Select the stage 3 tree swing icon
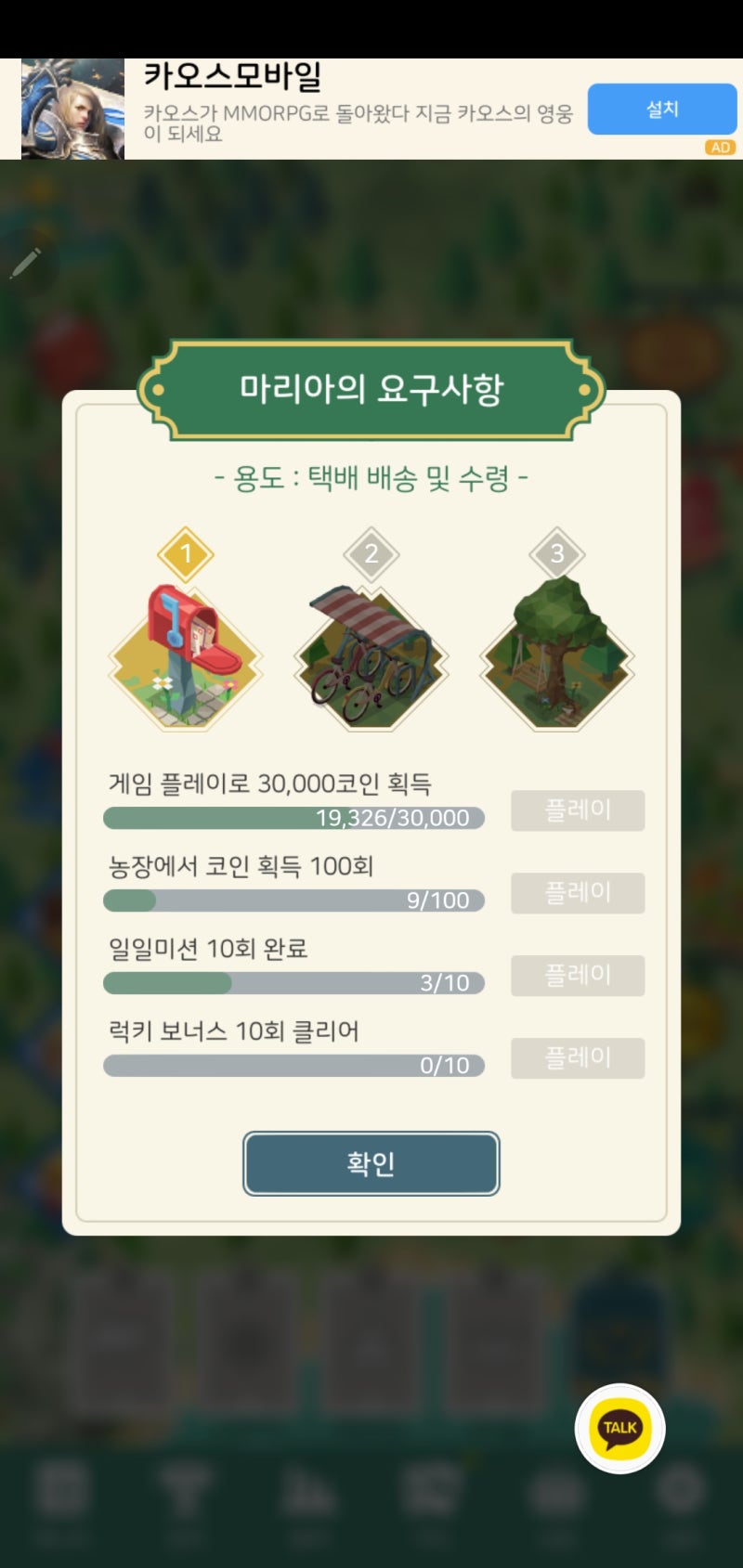 554,654
